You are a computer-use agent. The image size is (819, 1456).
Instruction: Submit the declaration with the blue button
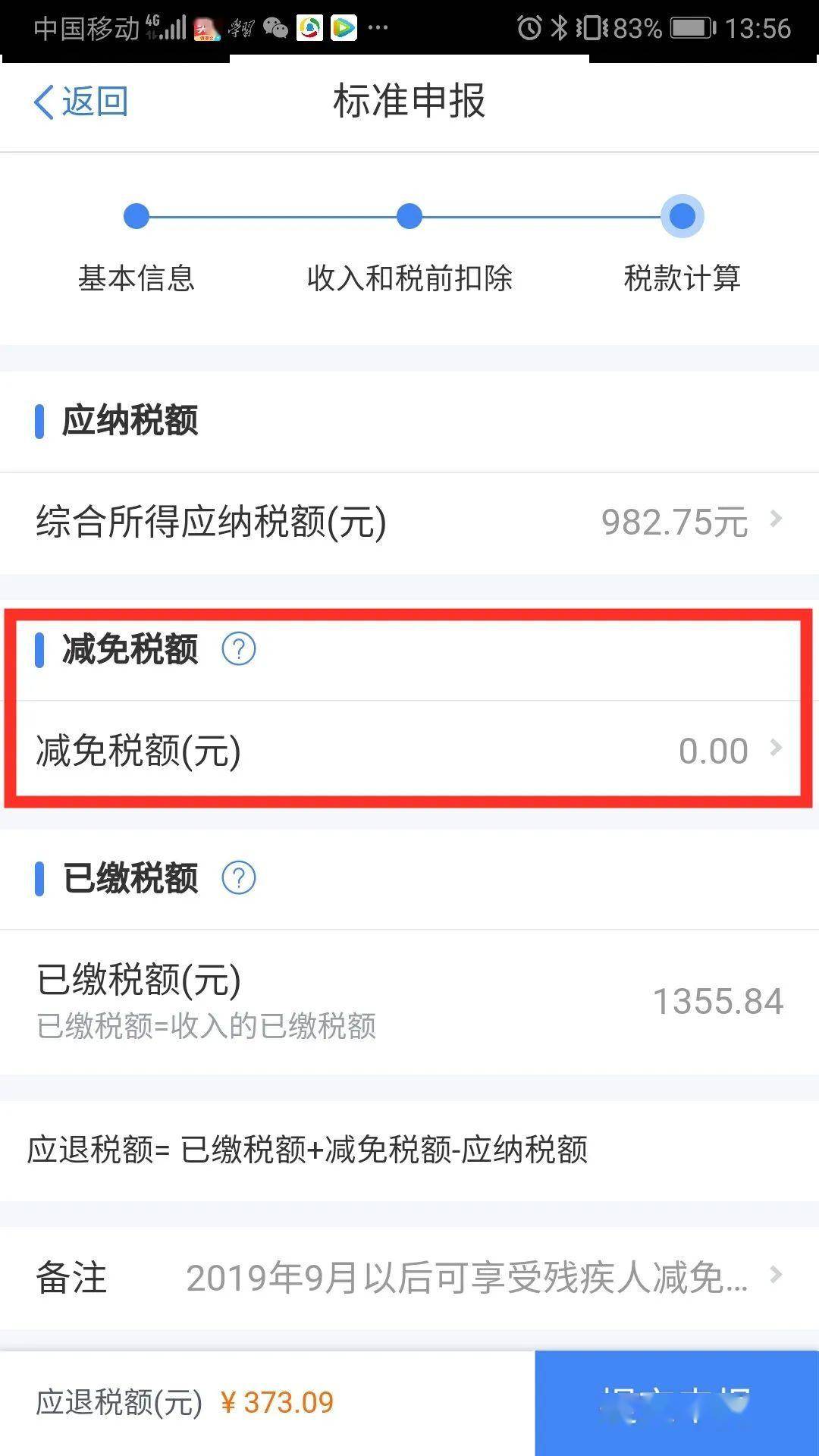676,1403
